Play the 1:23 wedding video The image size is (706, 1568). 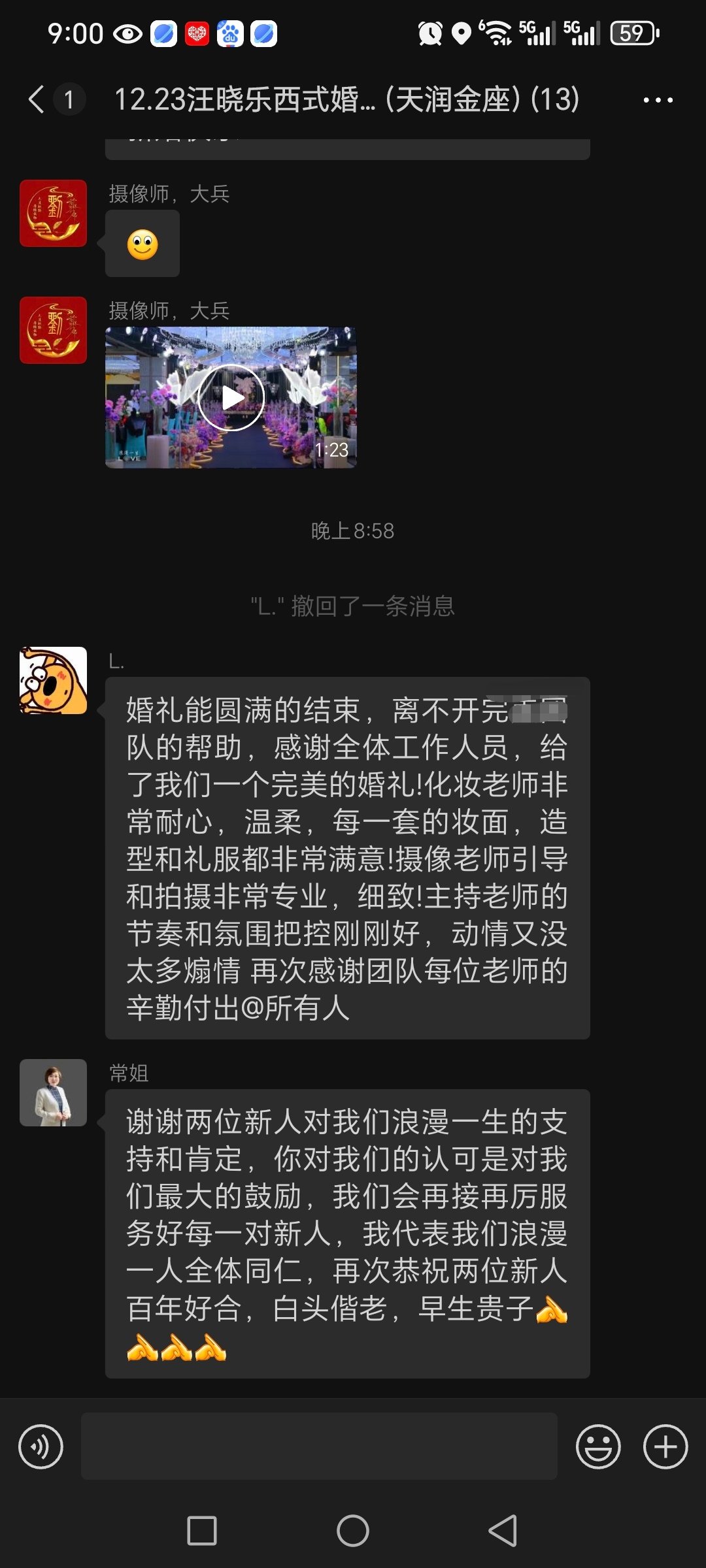tap(231, 397)
